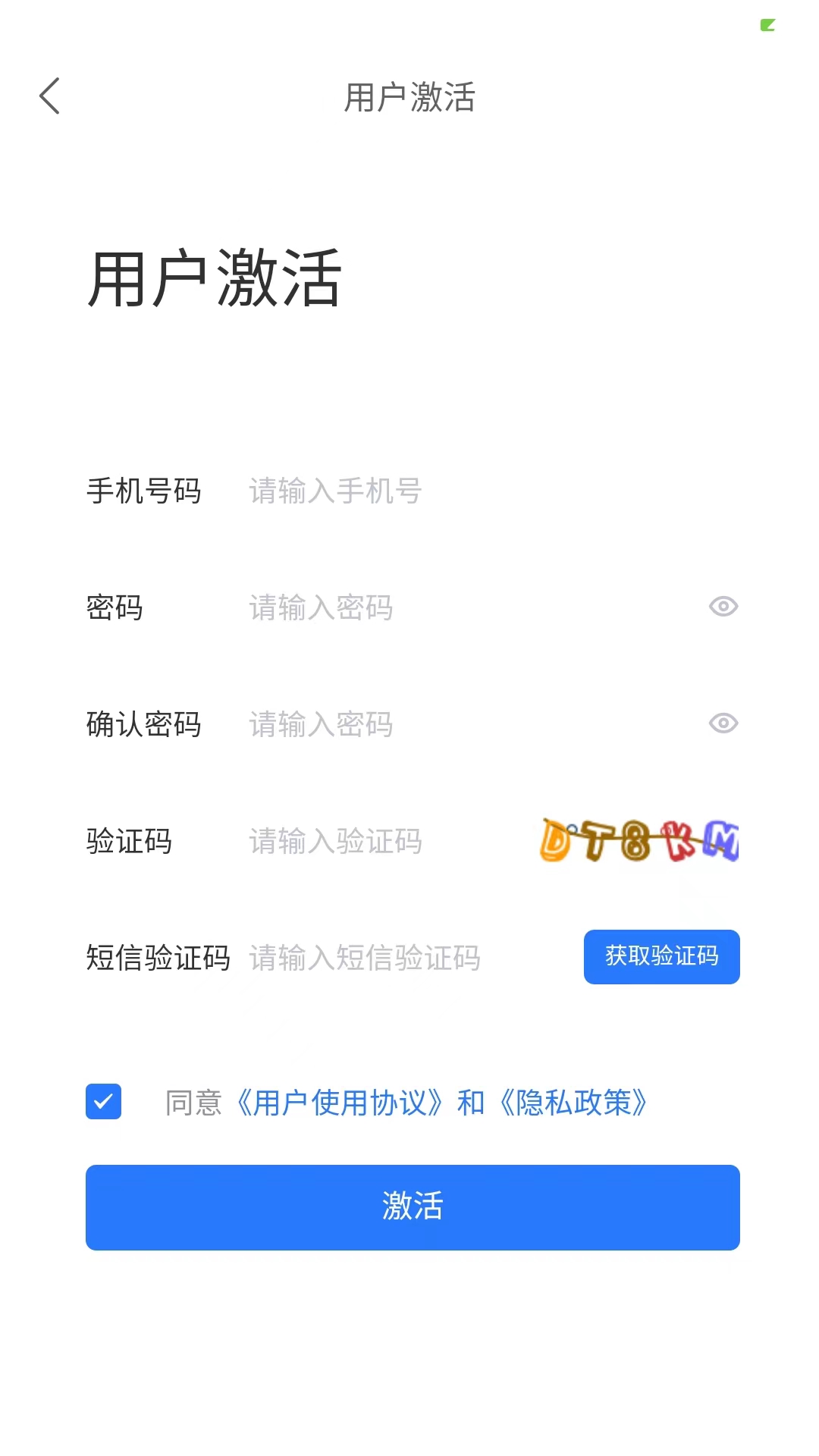The width and height of the screenshot is (819, 1456).
Task: Focus the 确认密码 confirm password field
Action: click(455, 724)
